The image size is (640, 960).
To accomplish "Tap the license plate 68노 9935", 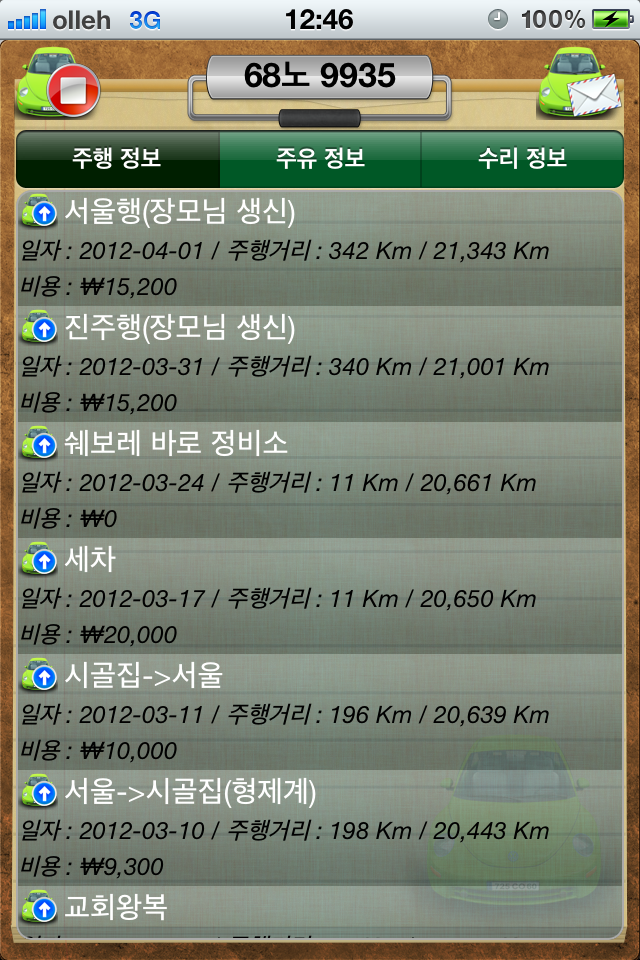I will pyautogui.click(x=319, y=76).
